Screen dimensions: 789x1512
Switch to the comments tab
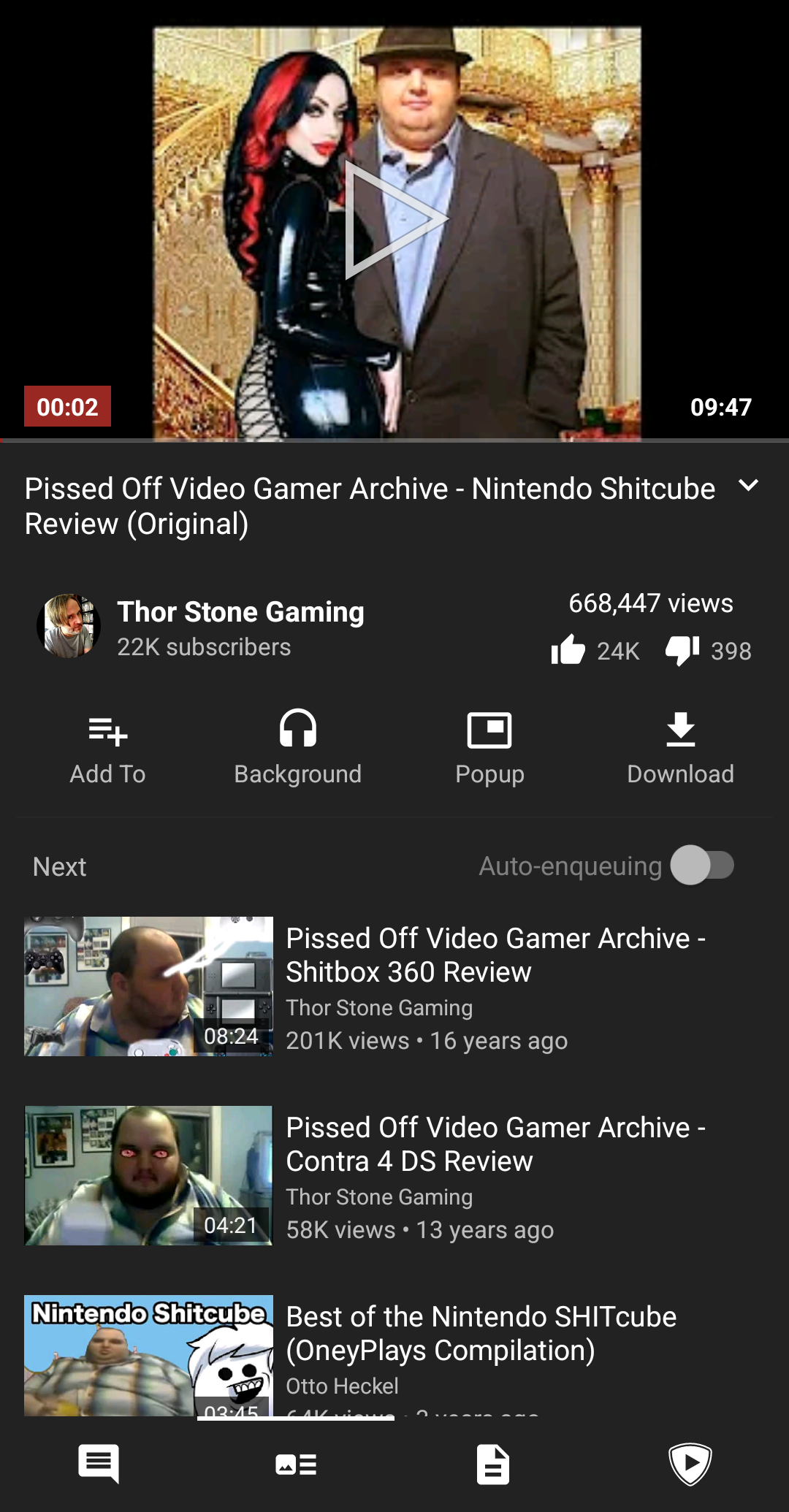(x=99, y=1464)
